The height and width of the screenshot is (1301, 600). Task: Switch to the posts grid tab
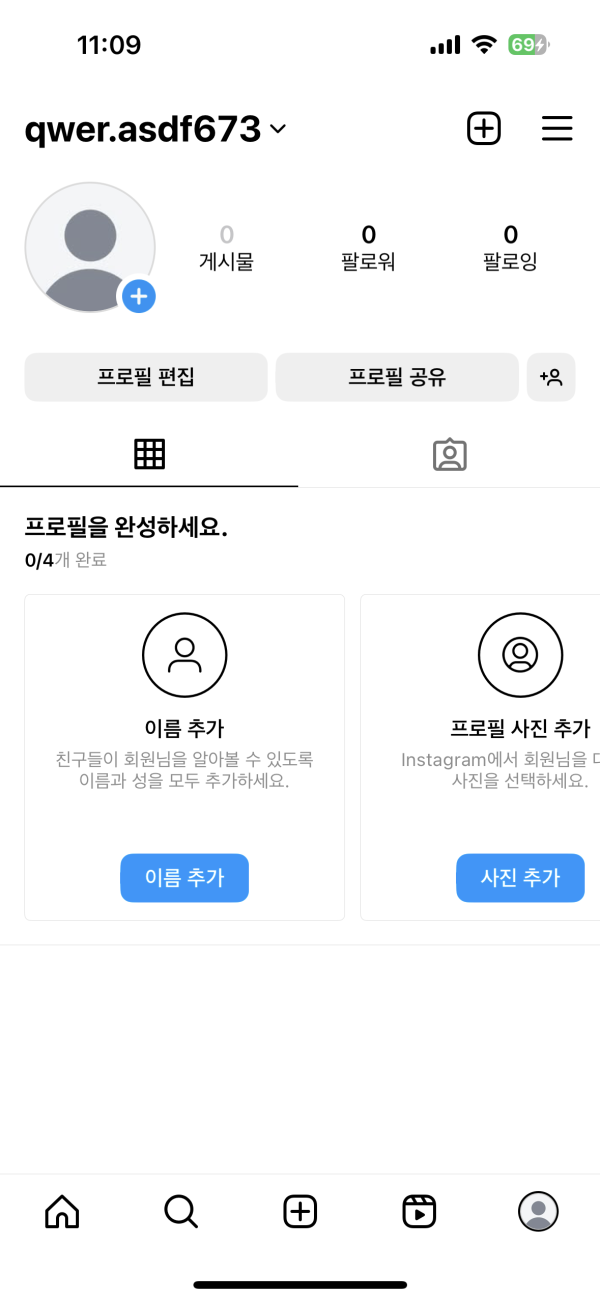coord(149,455)
